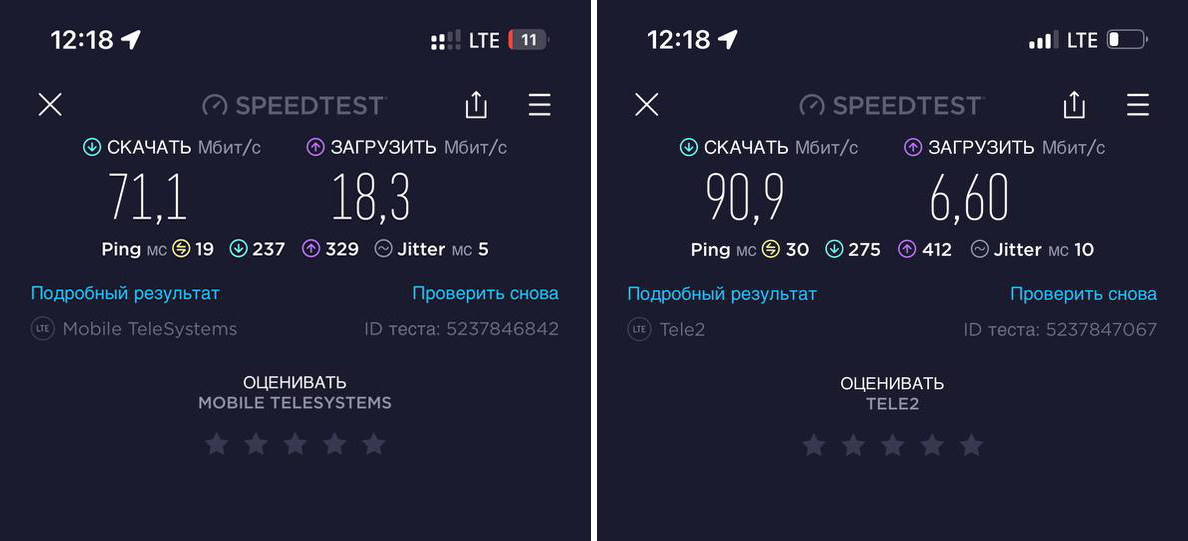
Task: Close the Mobile TeleSystems test result
Action: pyautogui.click(x=50, y=104)
